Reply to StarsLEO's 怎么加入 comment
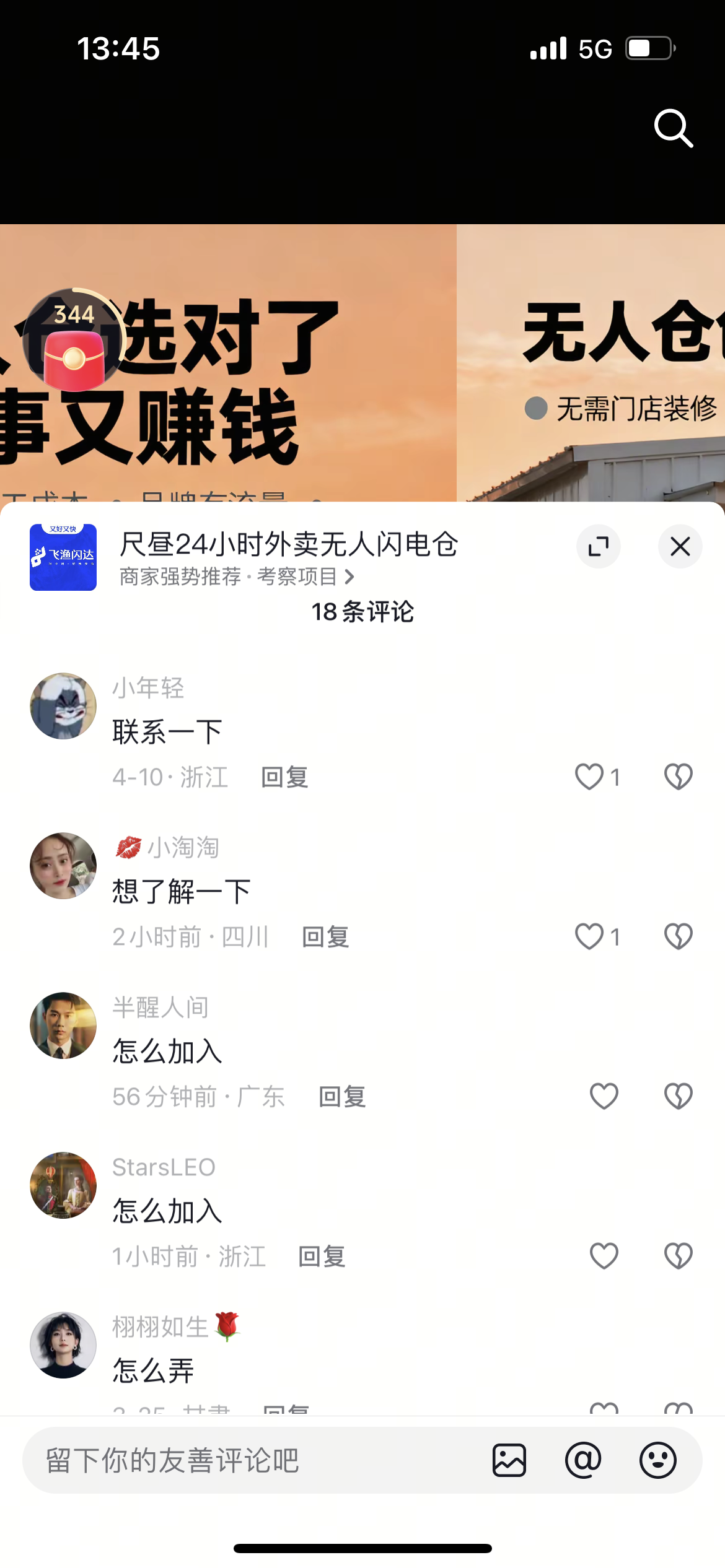725x1568 pixels. (322, 1256)
